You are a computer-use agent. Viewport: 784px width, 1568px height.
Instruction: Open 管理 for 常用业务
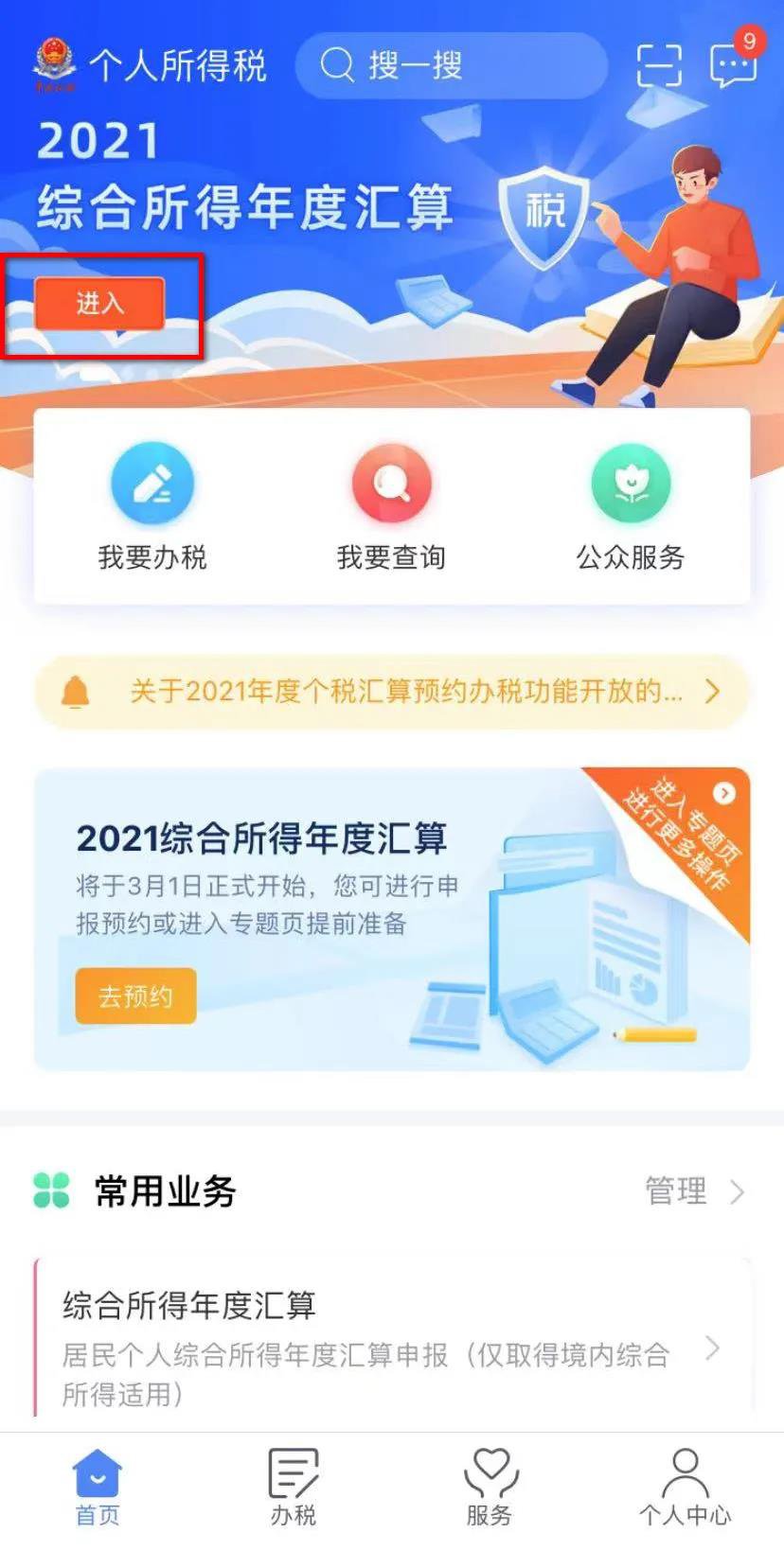click(694, 1191)
